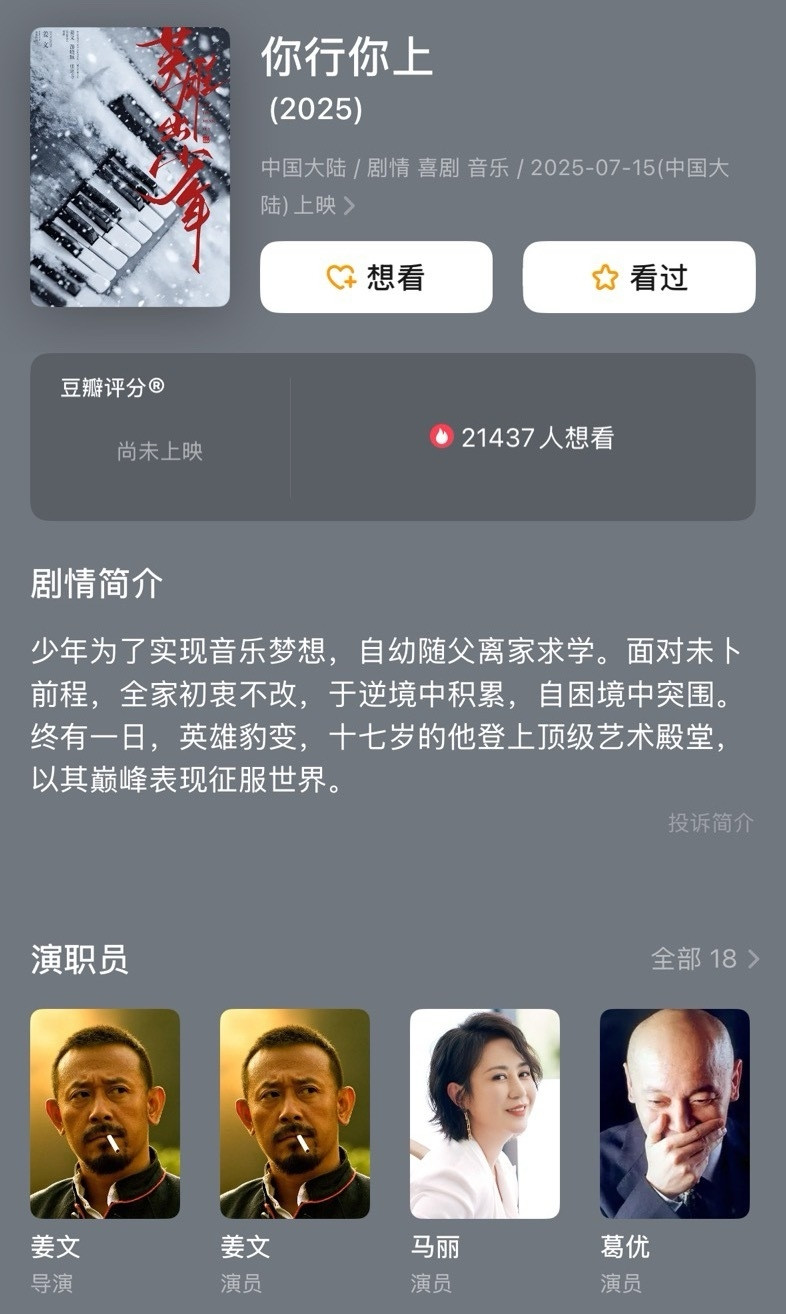Image resolution: width=786 pixels, height=1314 pixels.
Task: Open the movie poster image
Action: coord(130,166)
